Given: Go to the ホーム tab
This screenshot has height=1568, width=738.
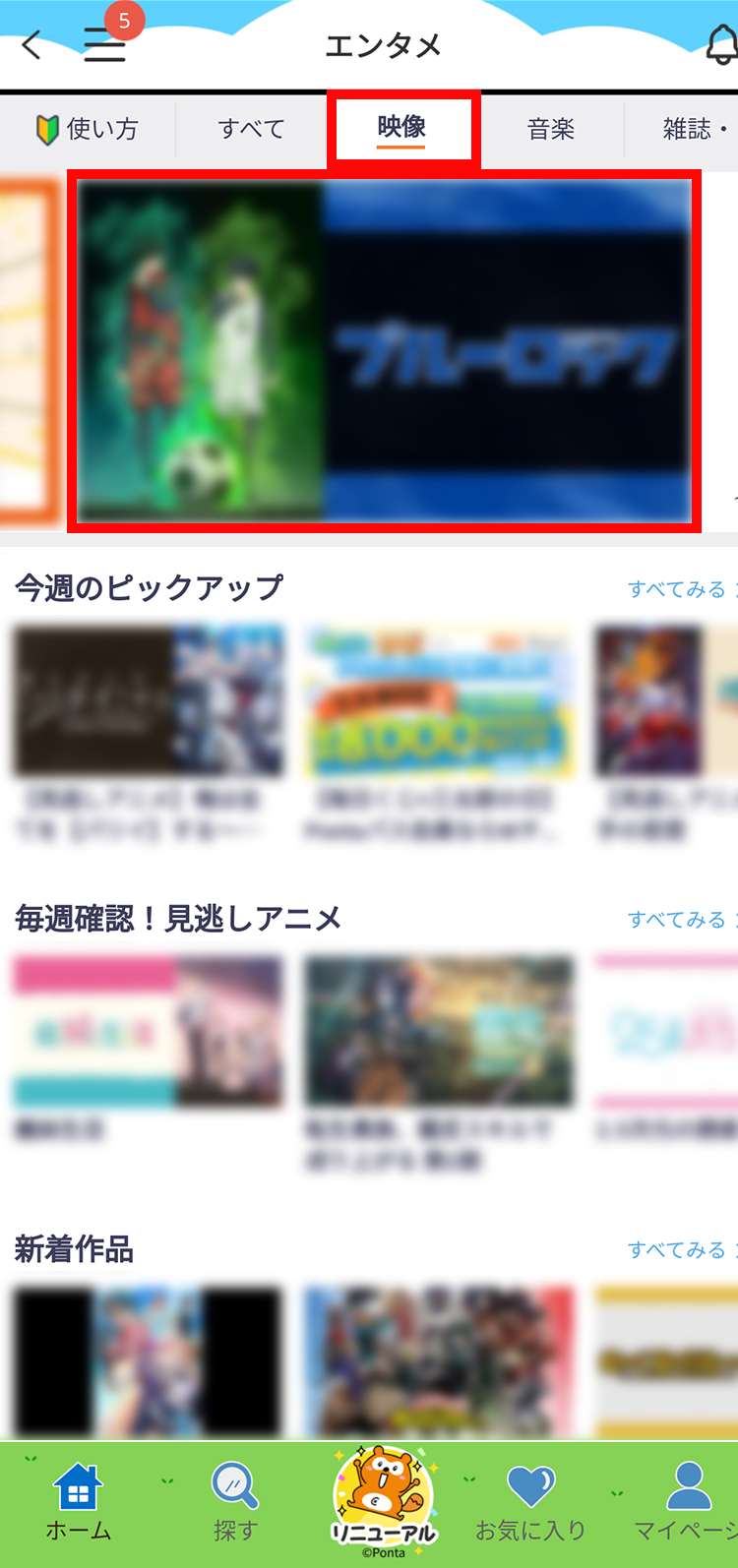Looking at the screenshot, I should (78, 1502).
